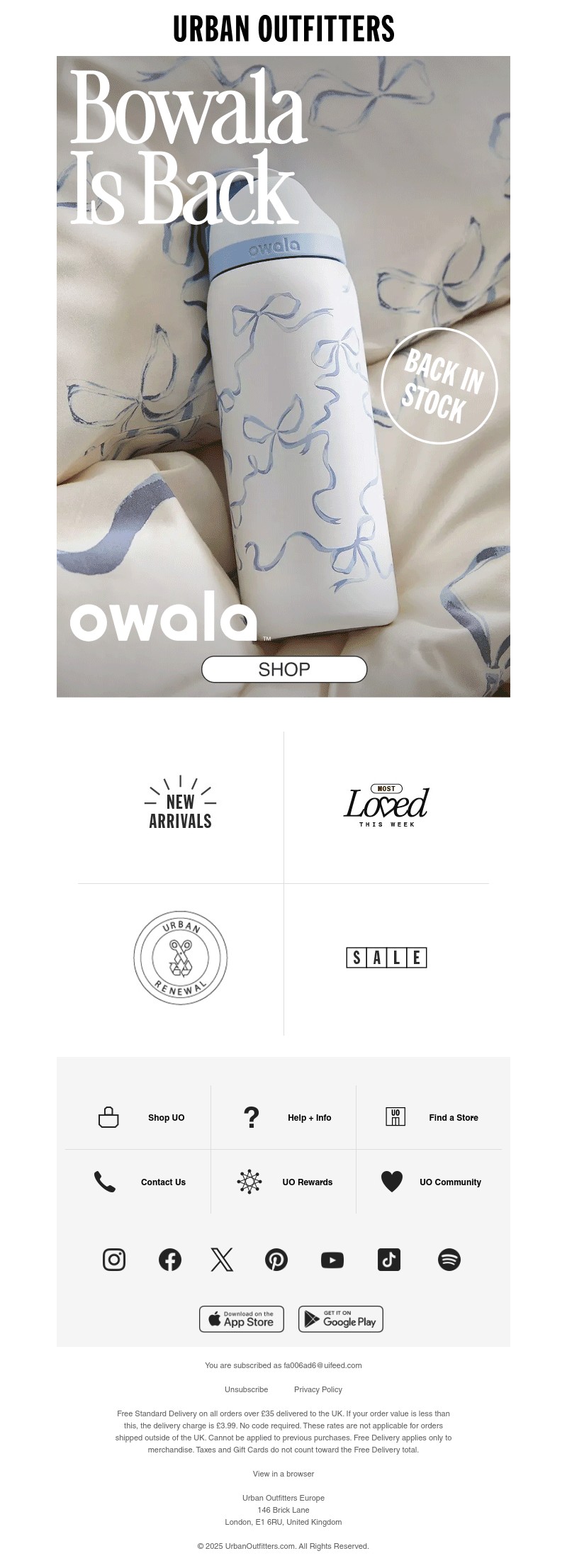This screenshot has height=1568, width=567.
Task: Select Shop UO
Action: tap(140, 1117)
